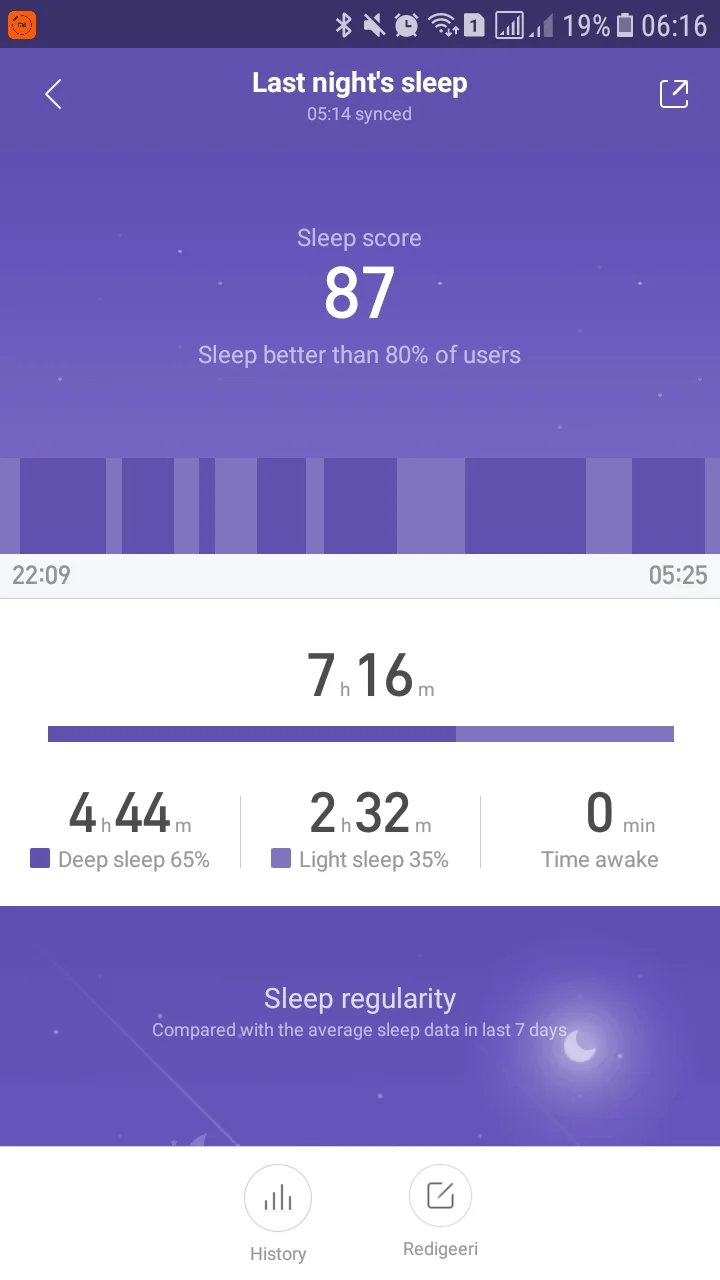Viewport: 720px width, 1280px height.
Task: Select the 05:25 wake time label
Action: (x=679, y=576)
